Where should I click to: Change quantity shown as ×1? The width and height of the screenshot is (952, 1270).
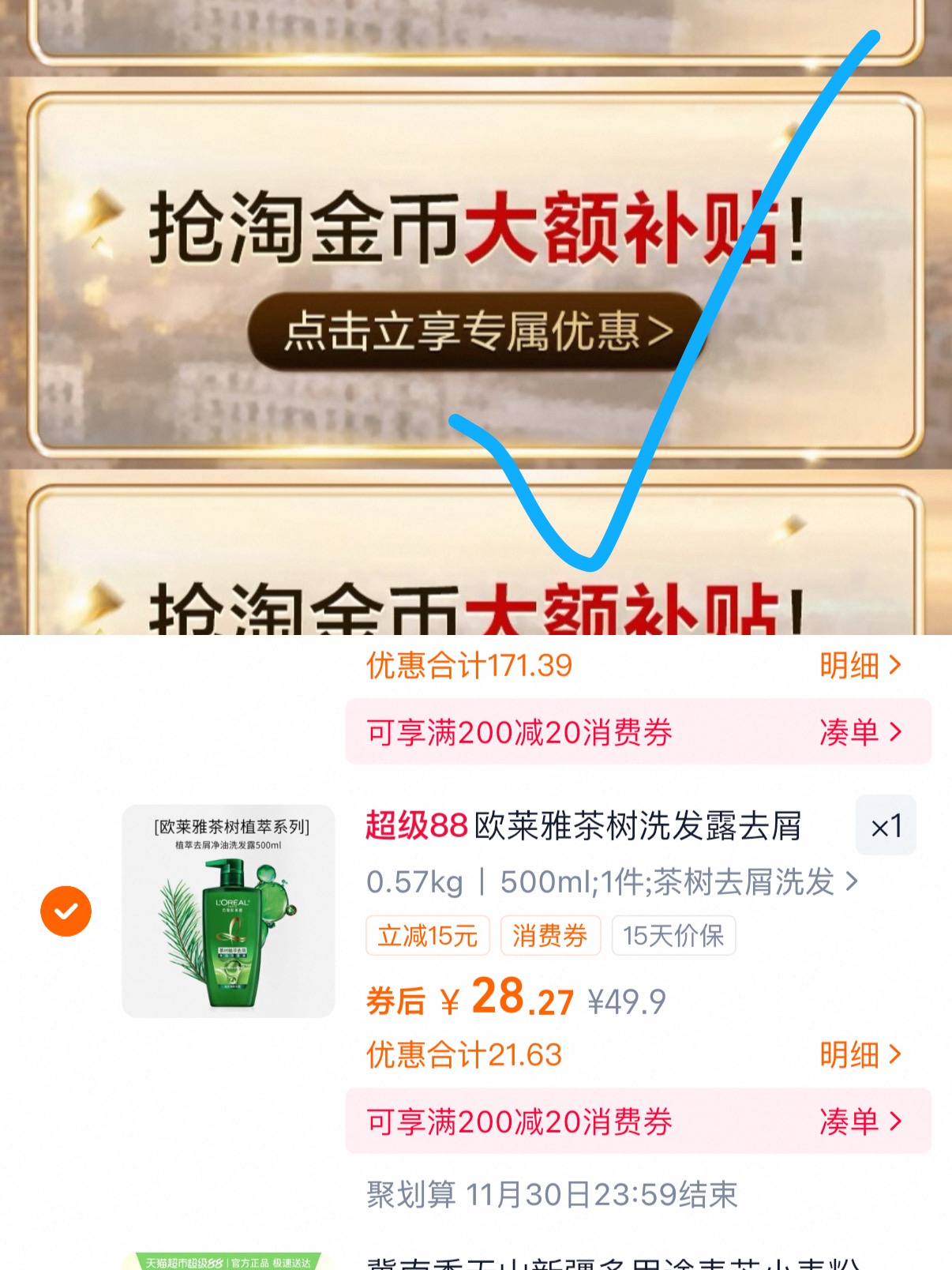[886, 827]
